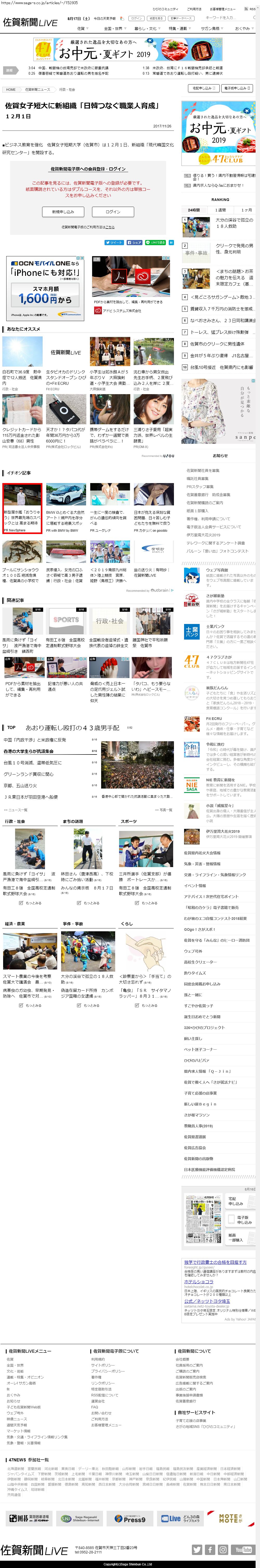
Task: Open the ニュース一覧 link
Action: tap(15, 810)
